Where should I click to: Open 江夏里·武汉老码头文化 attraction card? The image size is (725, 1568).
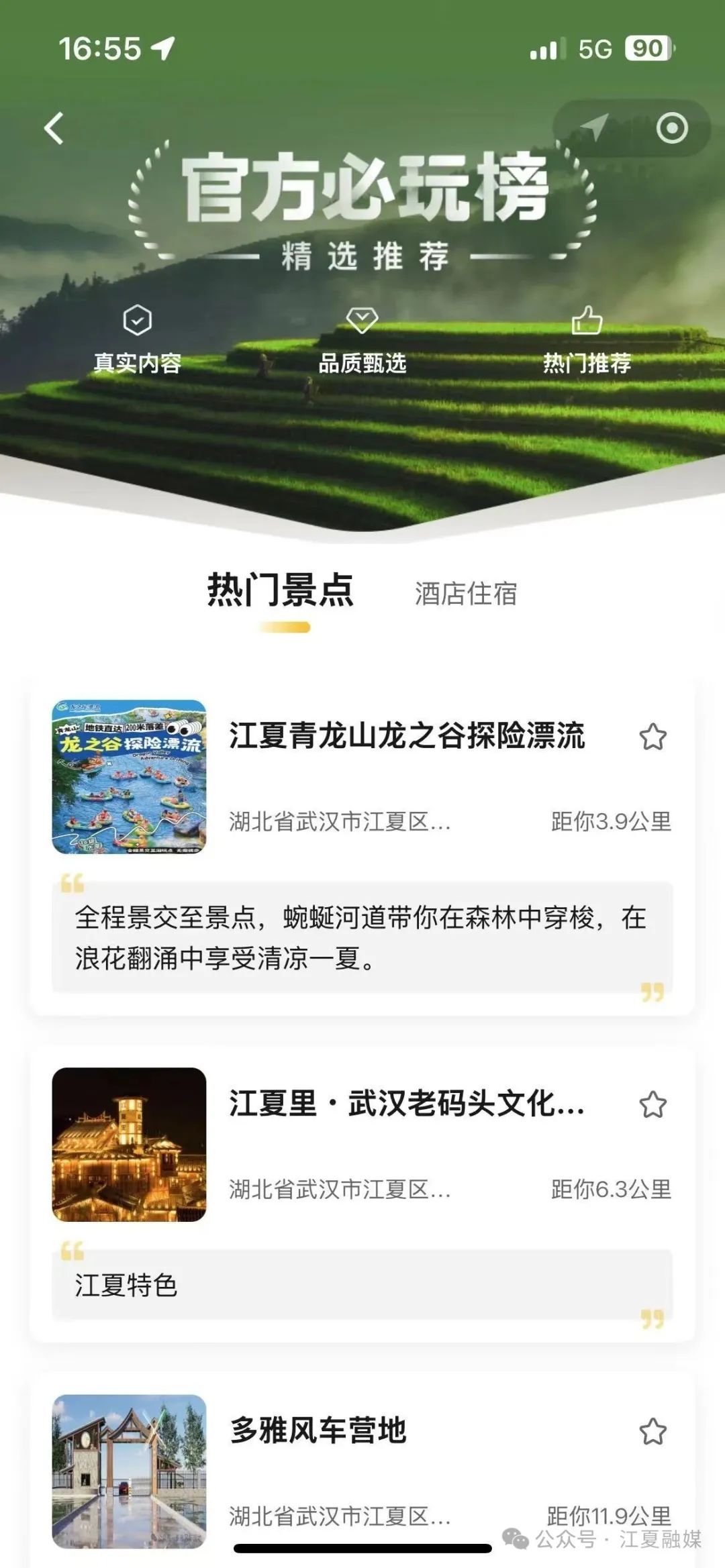pos(406,1104)
